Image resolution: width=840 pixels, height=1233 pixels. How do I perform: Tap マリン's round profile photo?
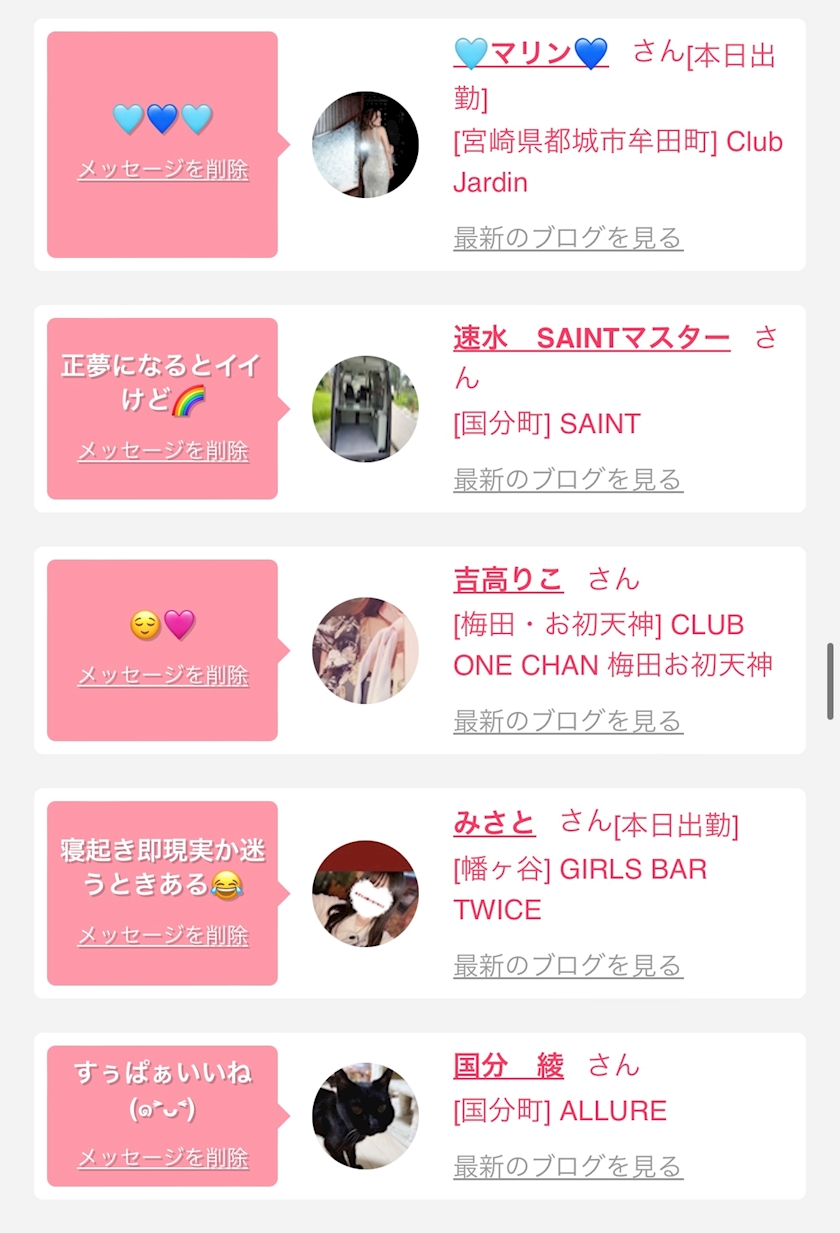[x=365, y=144]
